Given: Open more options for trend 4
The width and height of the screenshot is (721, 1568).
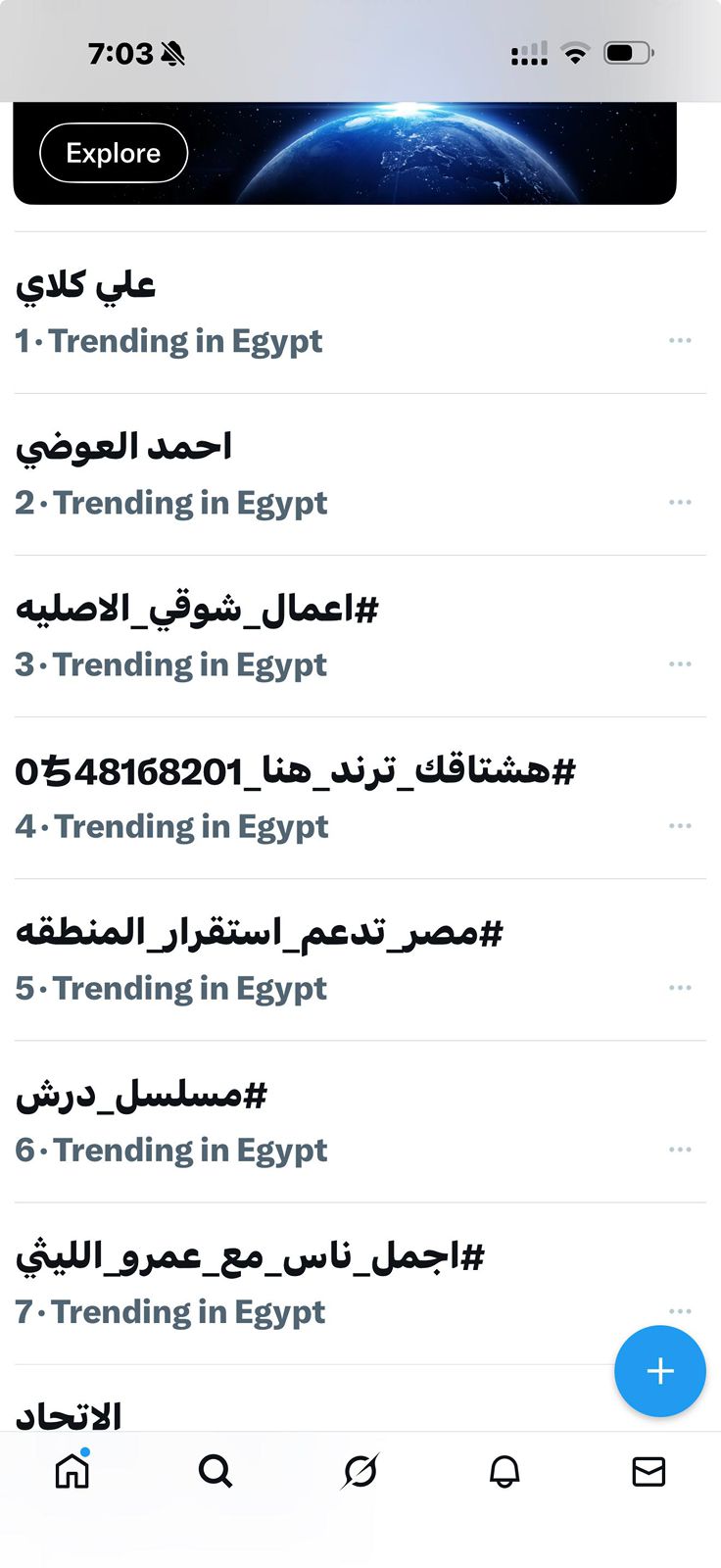Looking at the screenshot, I should click(680, 825).
